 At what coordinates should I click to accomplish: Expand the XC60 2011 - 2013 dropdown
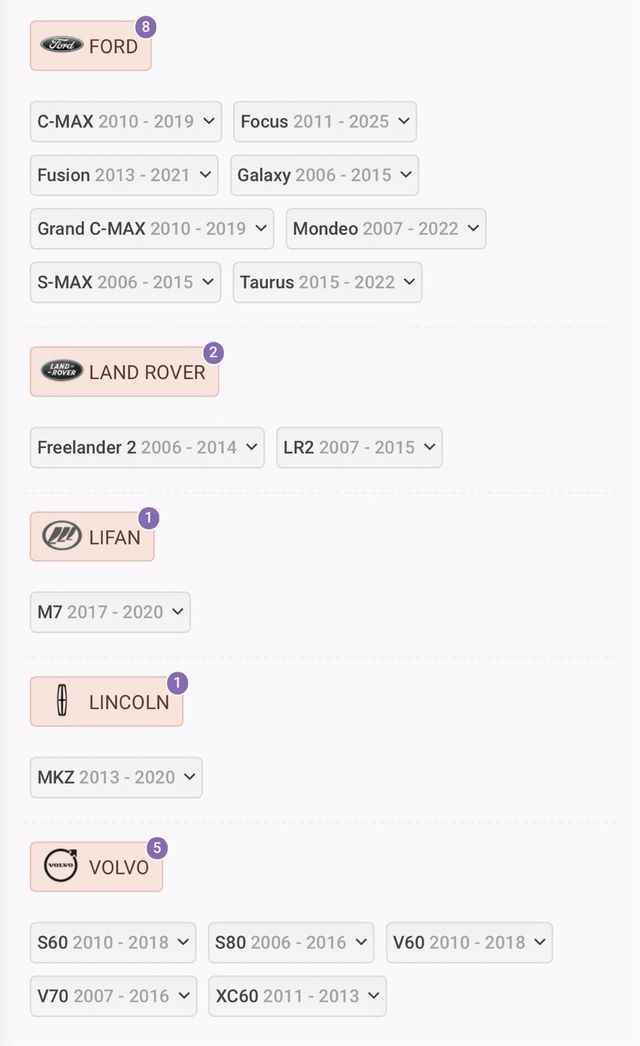(297, 996)
